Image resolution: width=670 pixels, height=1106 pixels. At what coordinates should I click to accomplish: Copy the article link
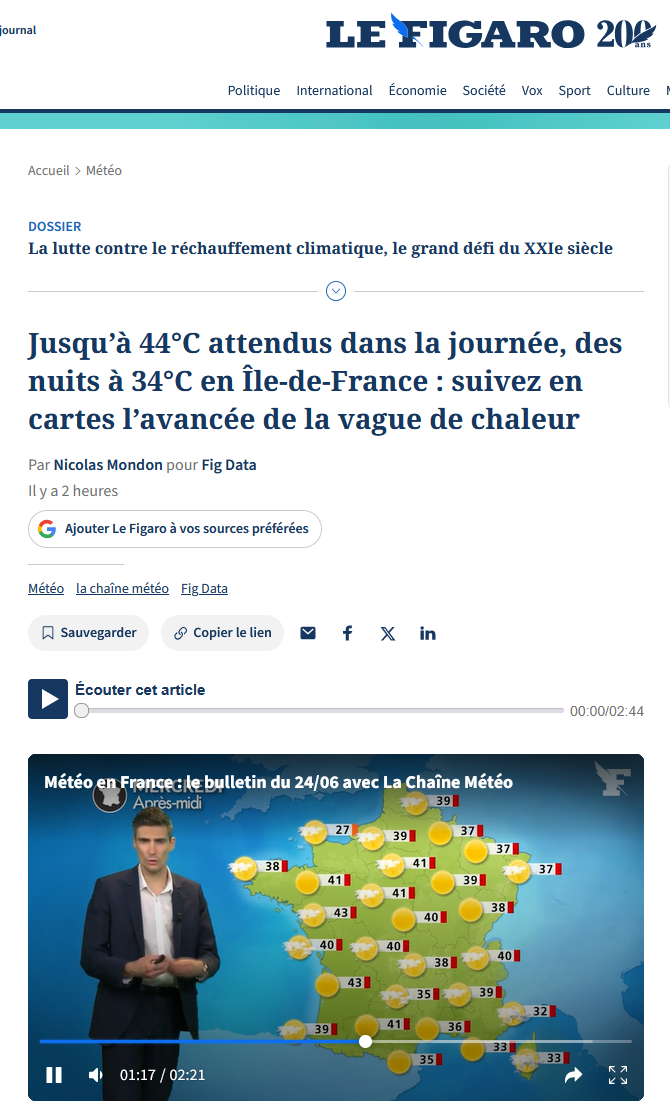(x=222, y=633)
